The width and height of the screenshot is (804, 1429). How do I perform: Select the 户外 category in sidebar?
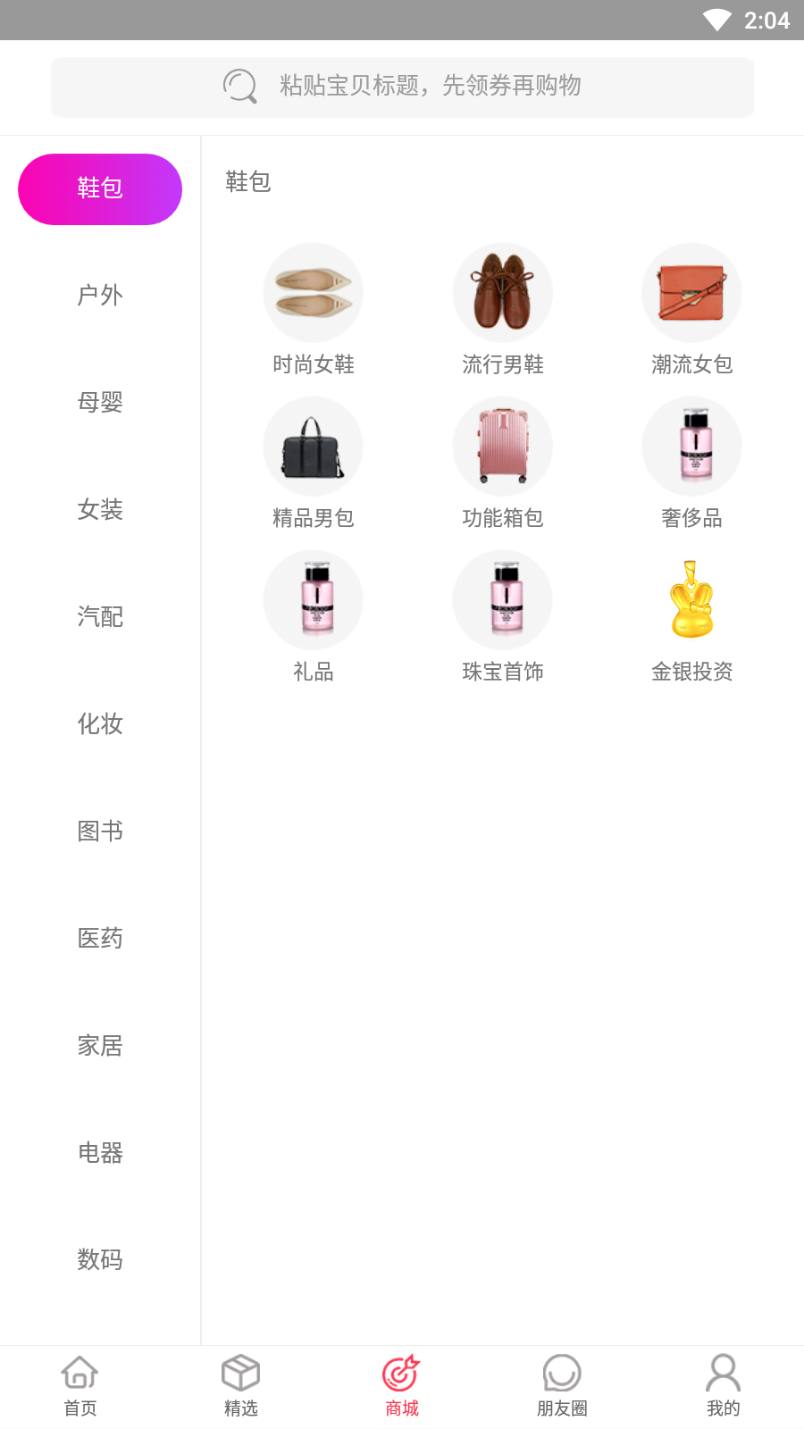[x=100, y=295]
